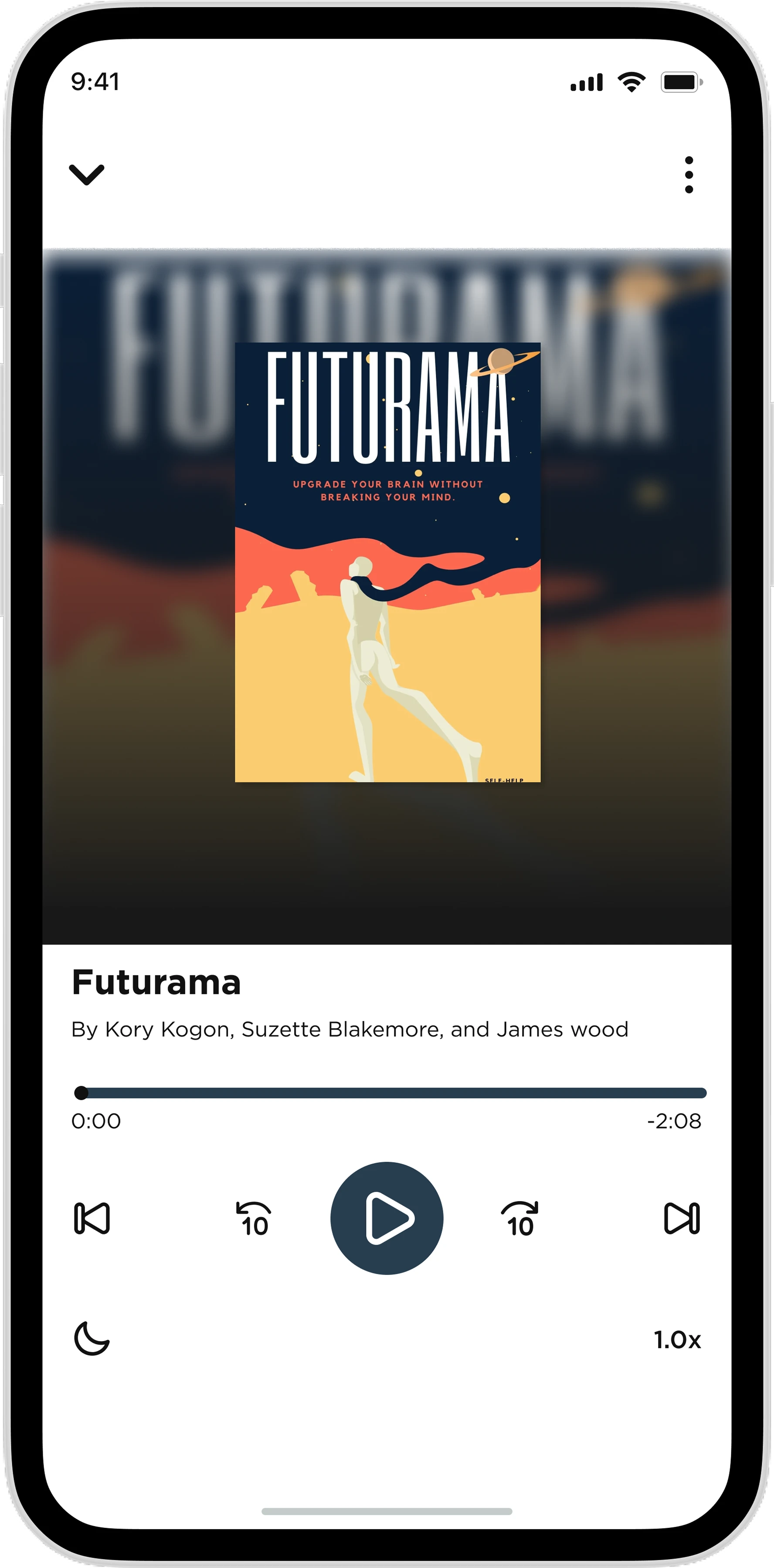Image resolution: width=774 pixels, height=1568 pixels.
Task: Go to the previous chapter
Action: pyautogui.click(x=92, y=1219)
